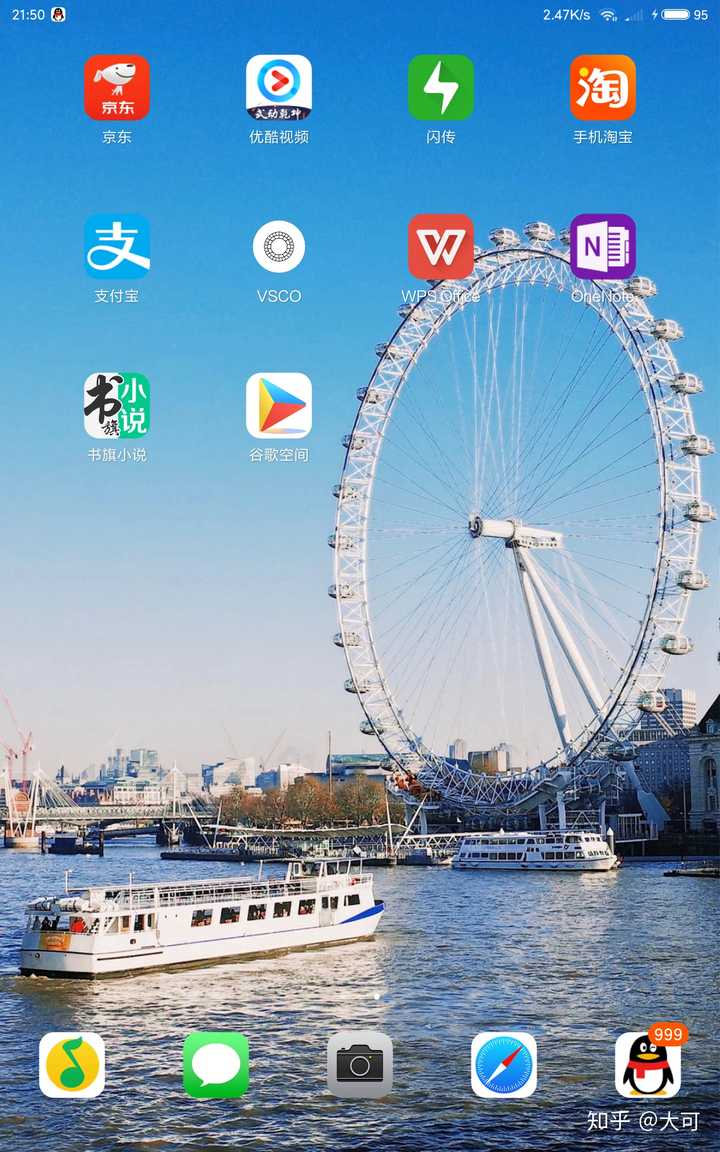Open the OneNote app
This screenshot has width=720, height=1152.
[x=603, y=247]
